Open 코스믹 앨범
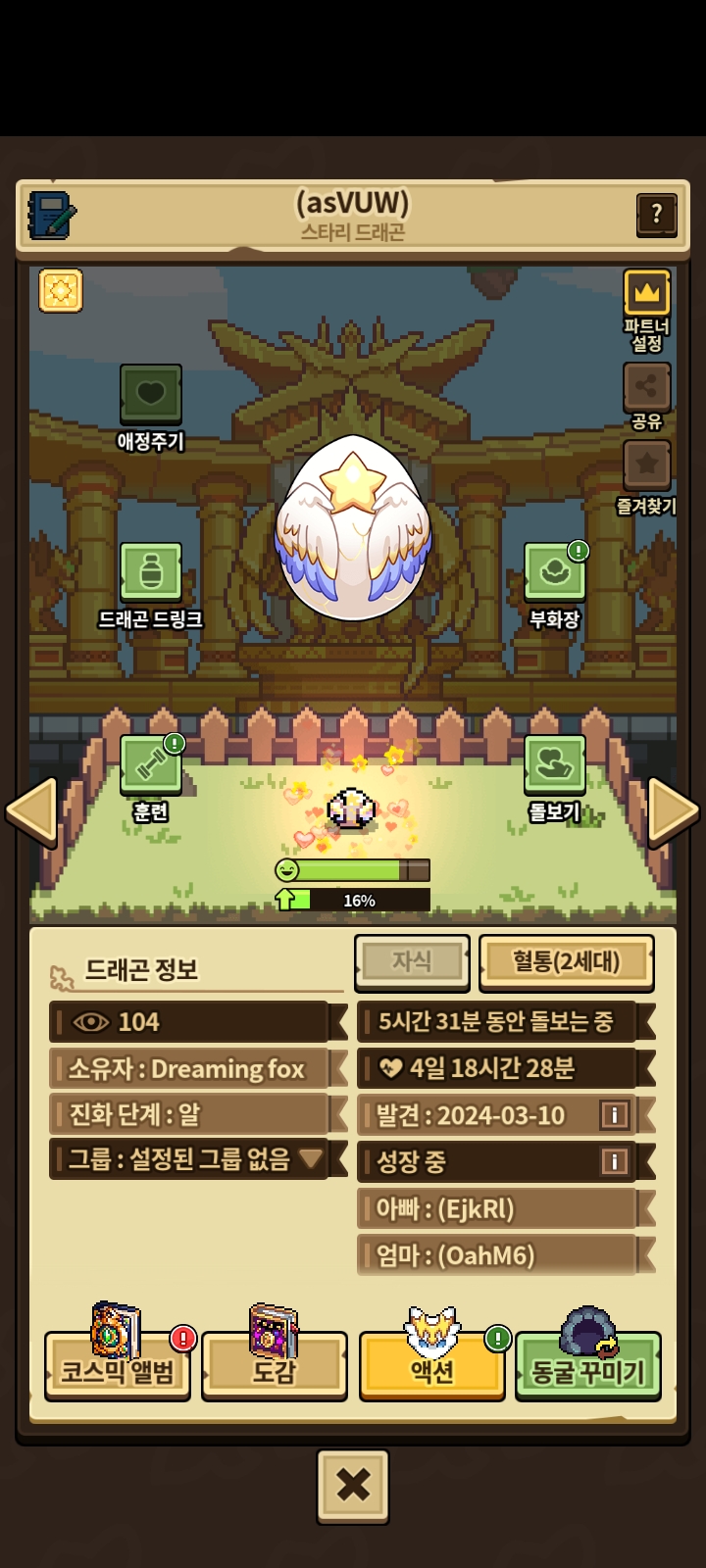Screen dimensions: 706x1568 (117, 1366)
